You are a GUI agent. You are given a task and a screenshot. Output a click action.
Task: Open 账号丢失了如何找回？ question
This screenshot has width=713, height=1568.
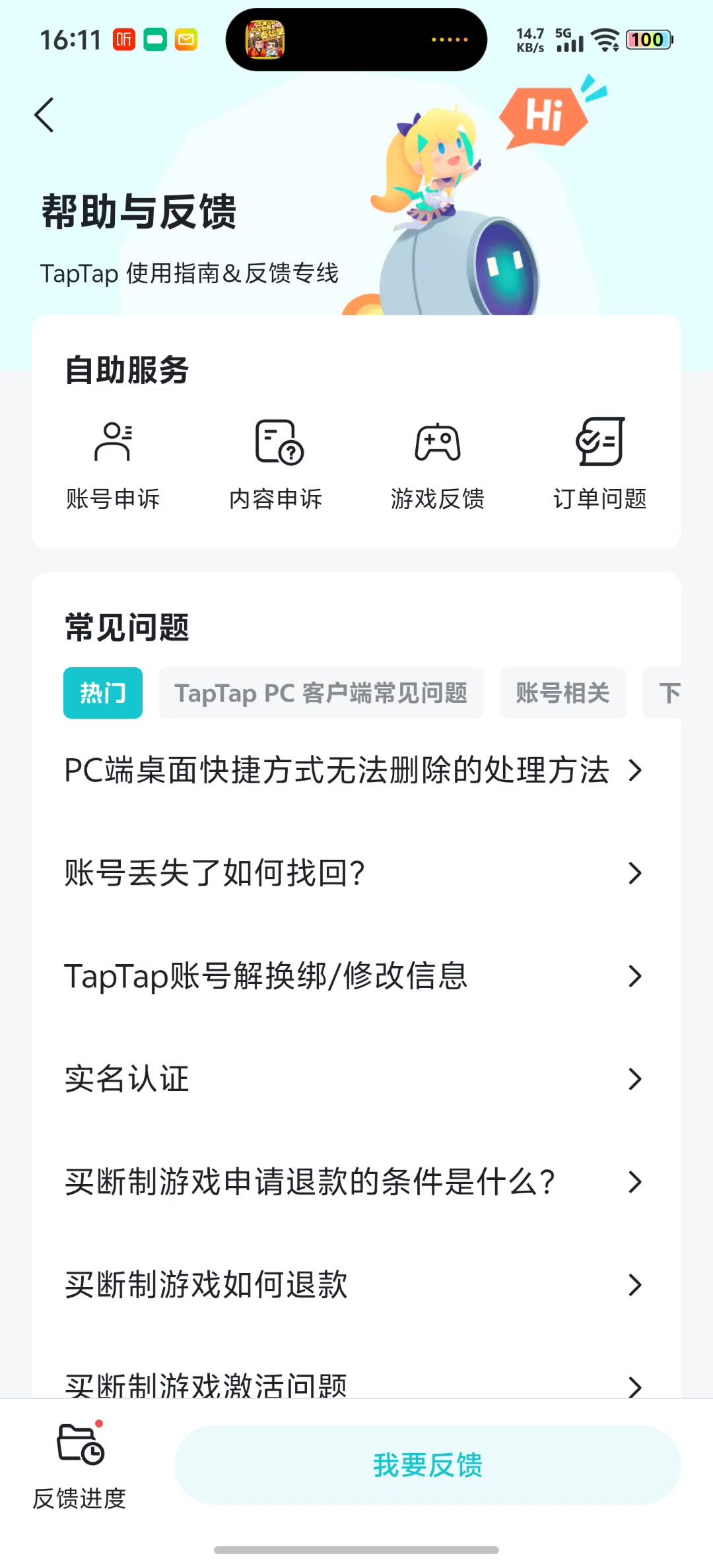[354, 873]
